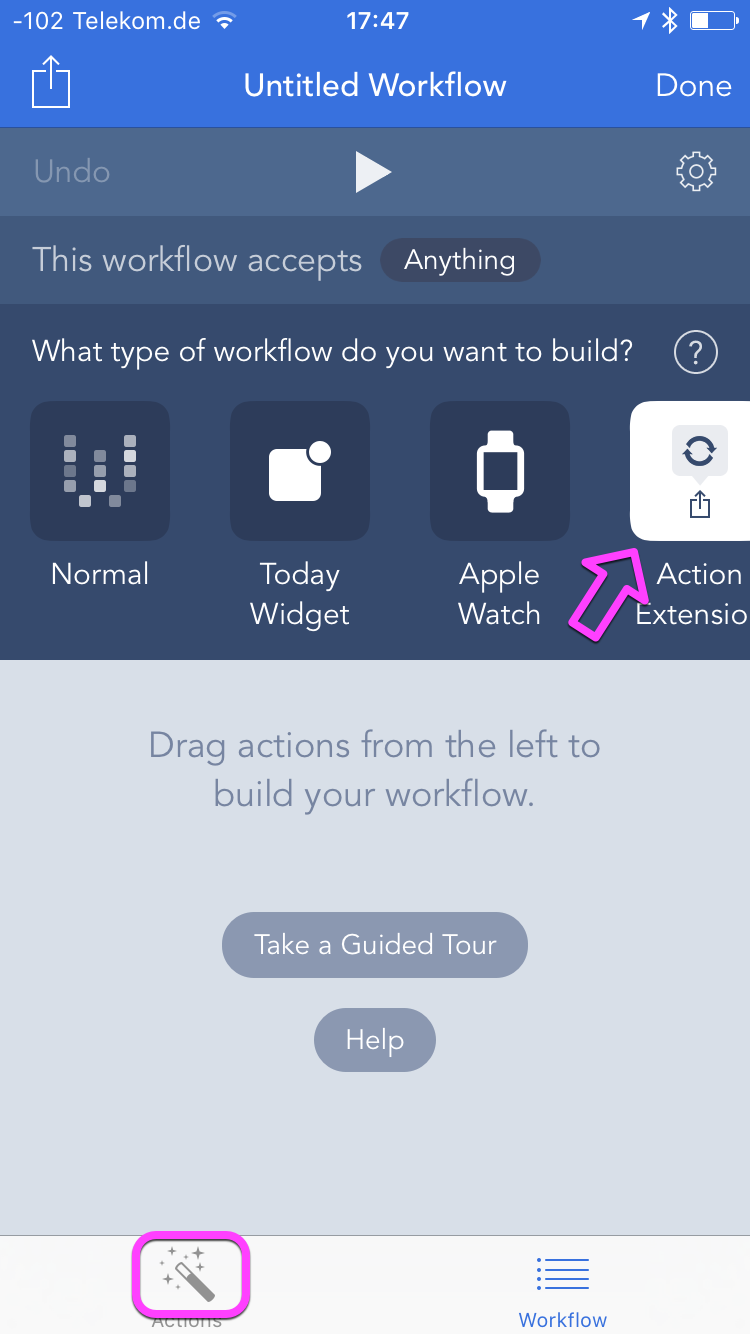Share the workflow via the share icon
750x1334 pixels.
tap(51, 83)
